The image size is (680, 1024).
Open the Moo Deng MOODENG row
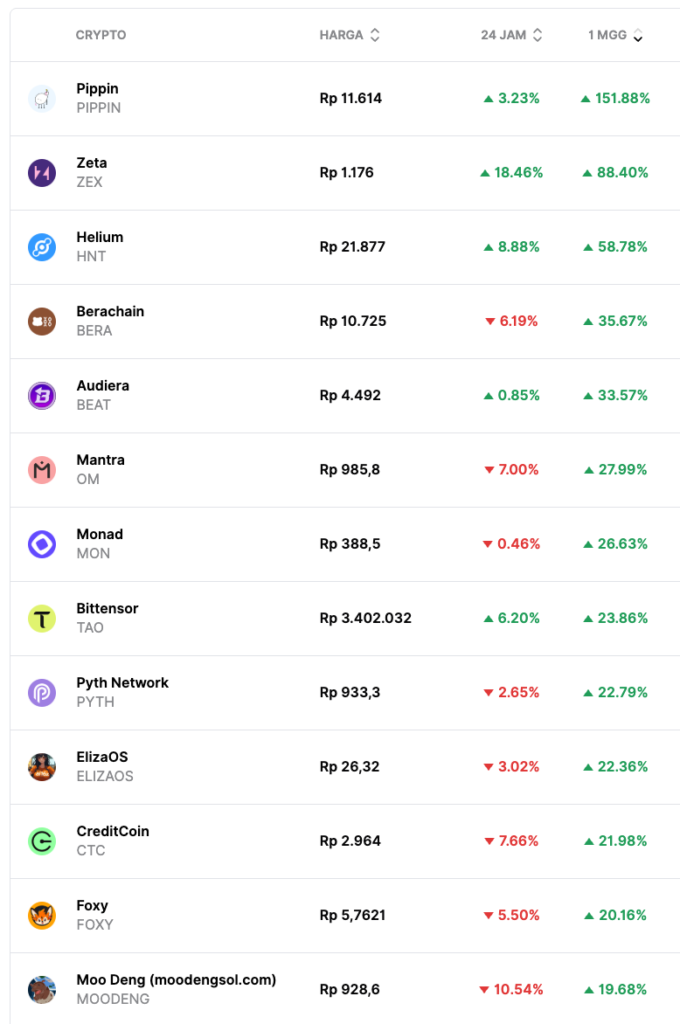pyautogui.click(x=175, y=988)
